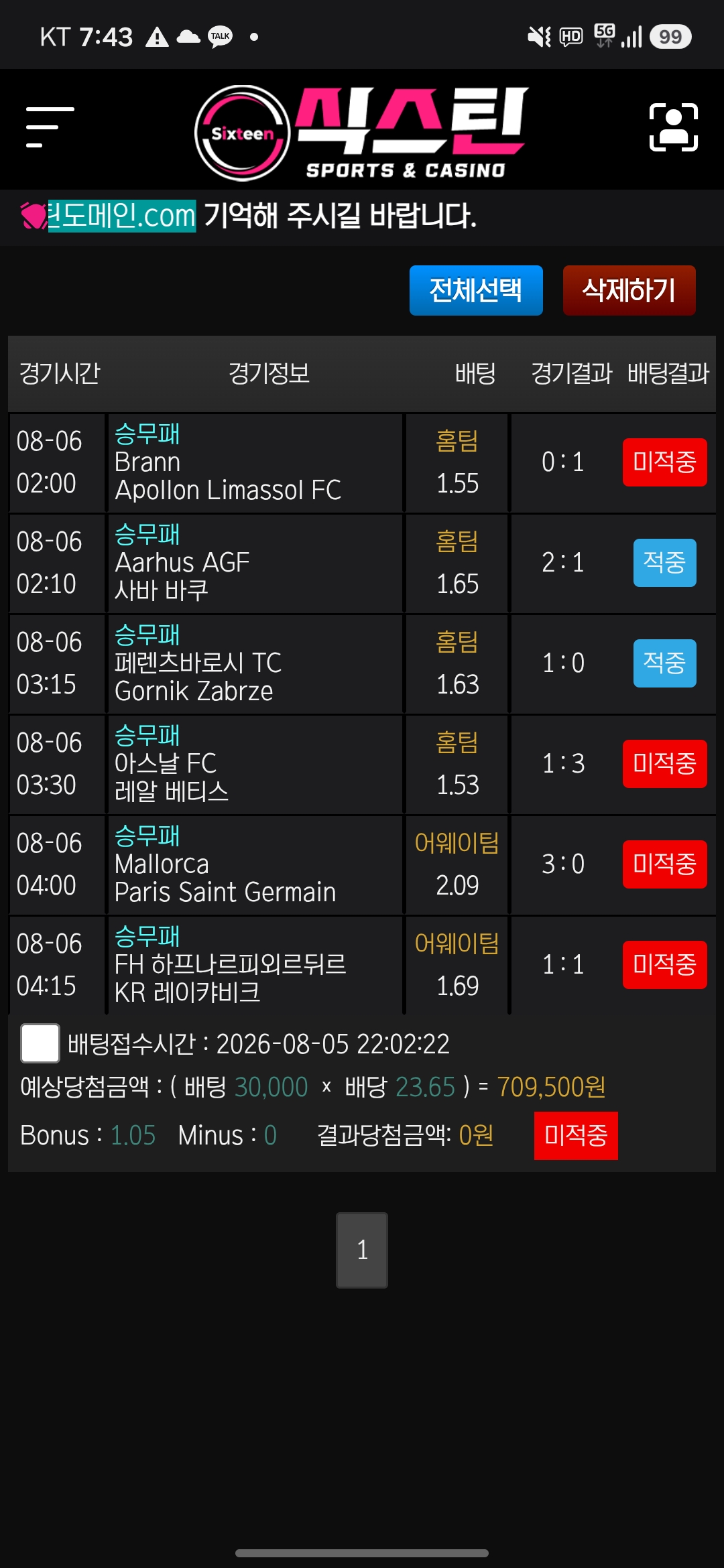Go to page 1

362,1250
